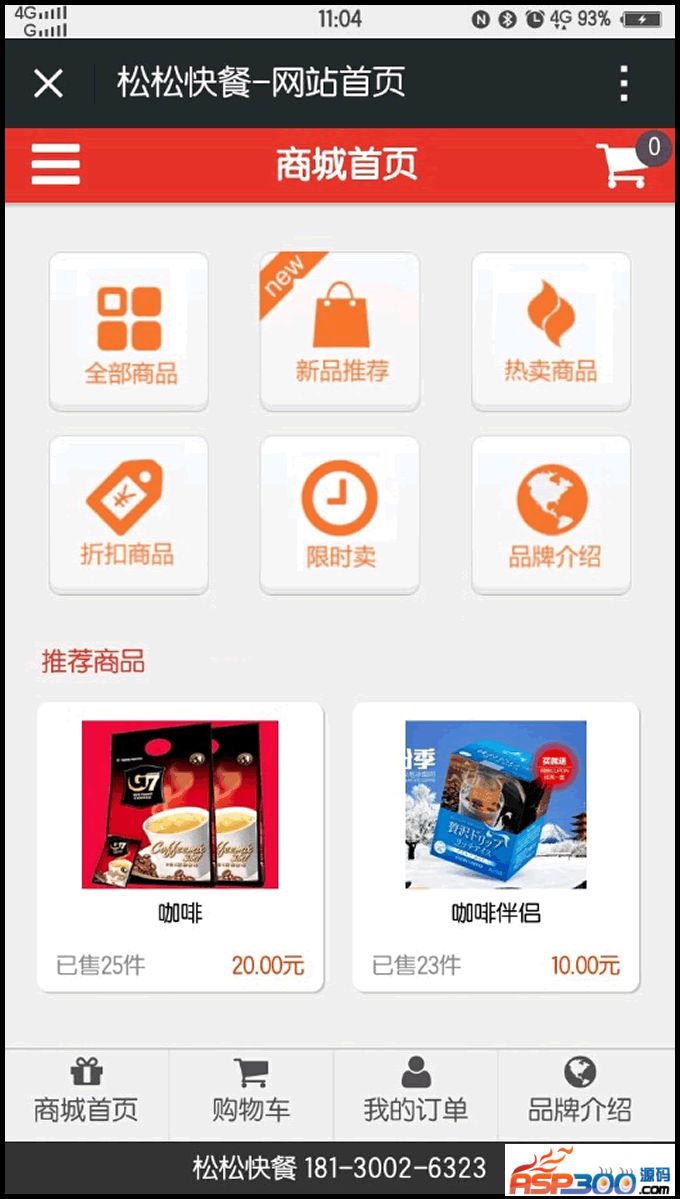
Task: Close the 松松快餐 web page
Action: pos(48,83)
